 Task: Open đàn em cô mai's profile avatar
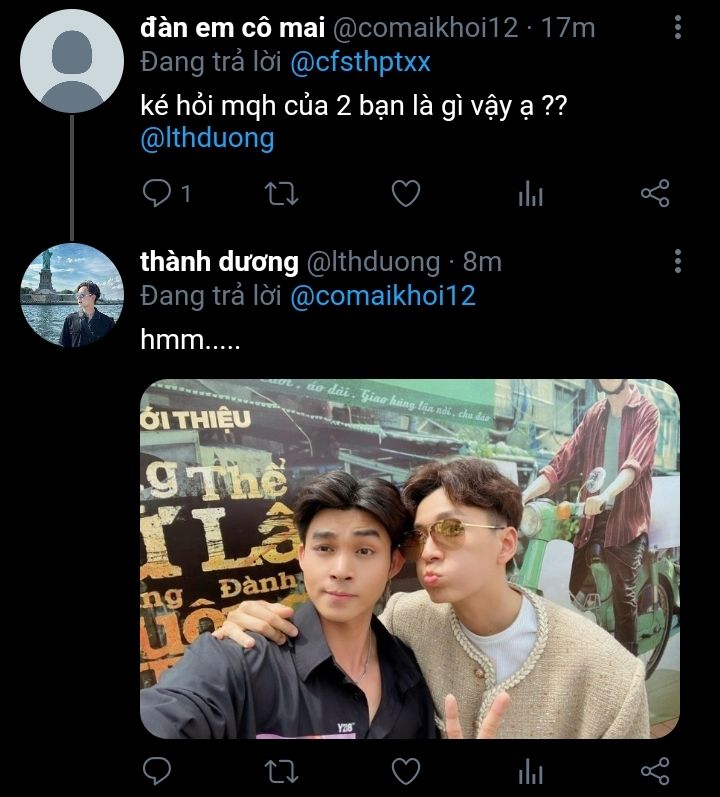[72, 59]
